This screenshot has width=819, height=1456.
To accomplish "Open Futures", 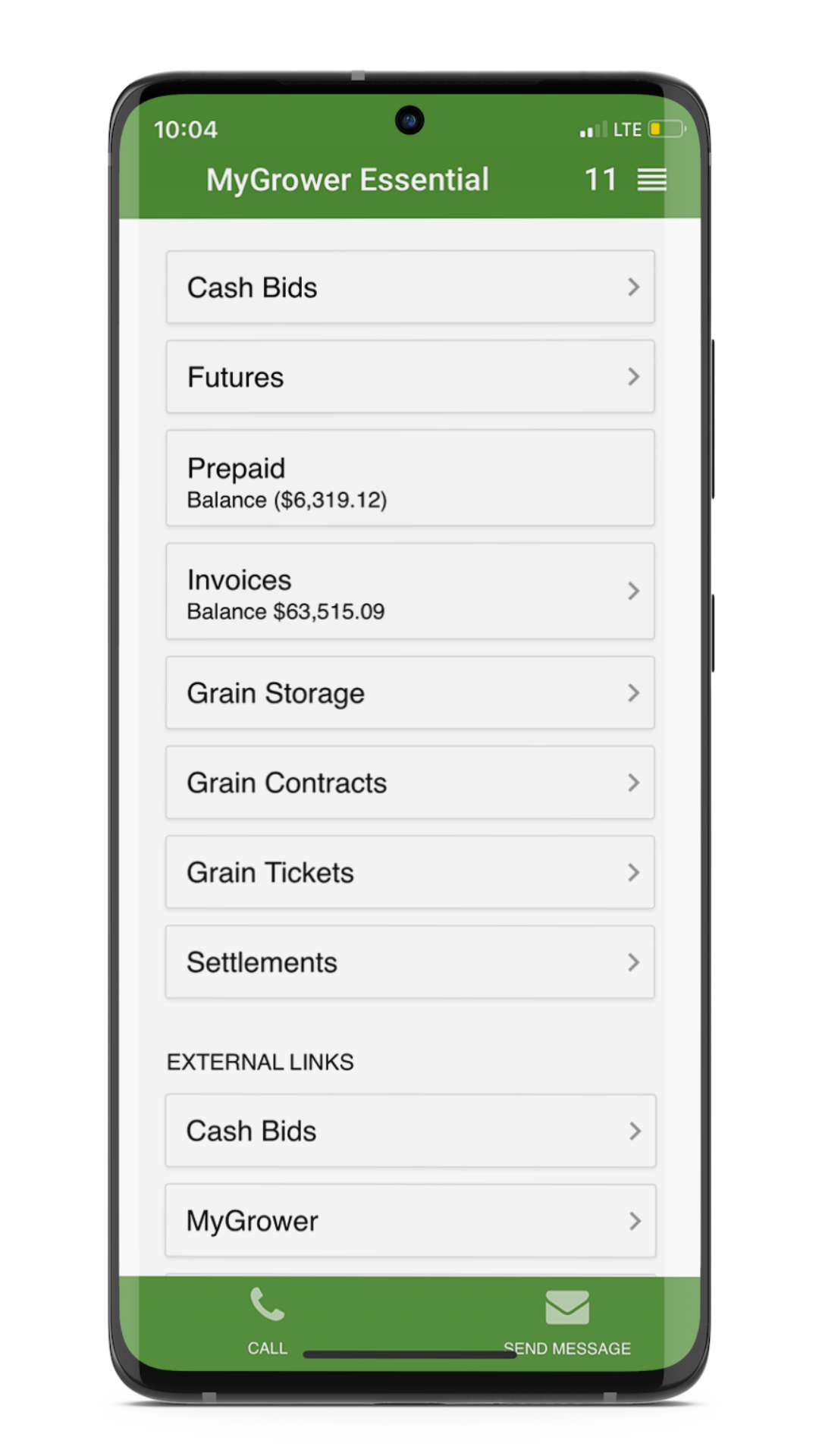I will tap(409, 377).
